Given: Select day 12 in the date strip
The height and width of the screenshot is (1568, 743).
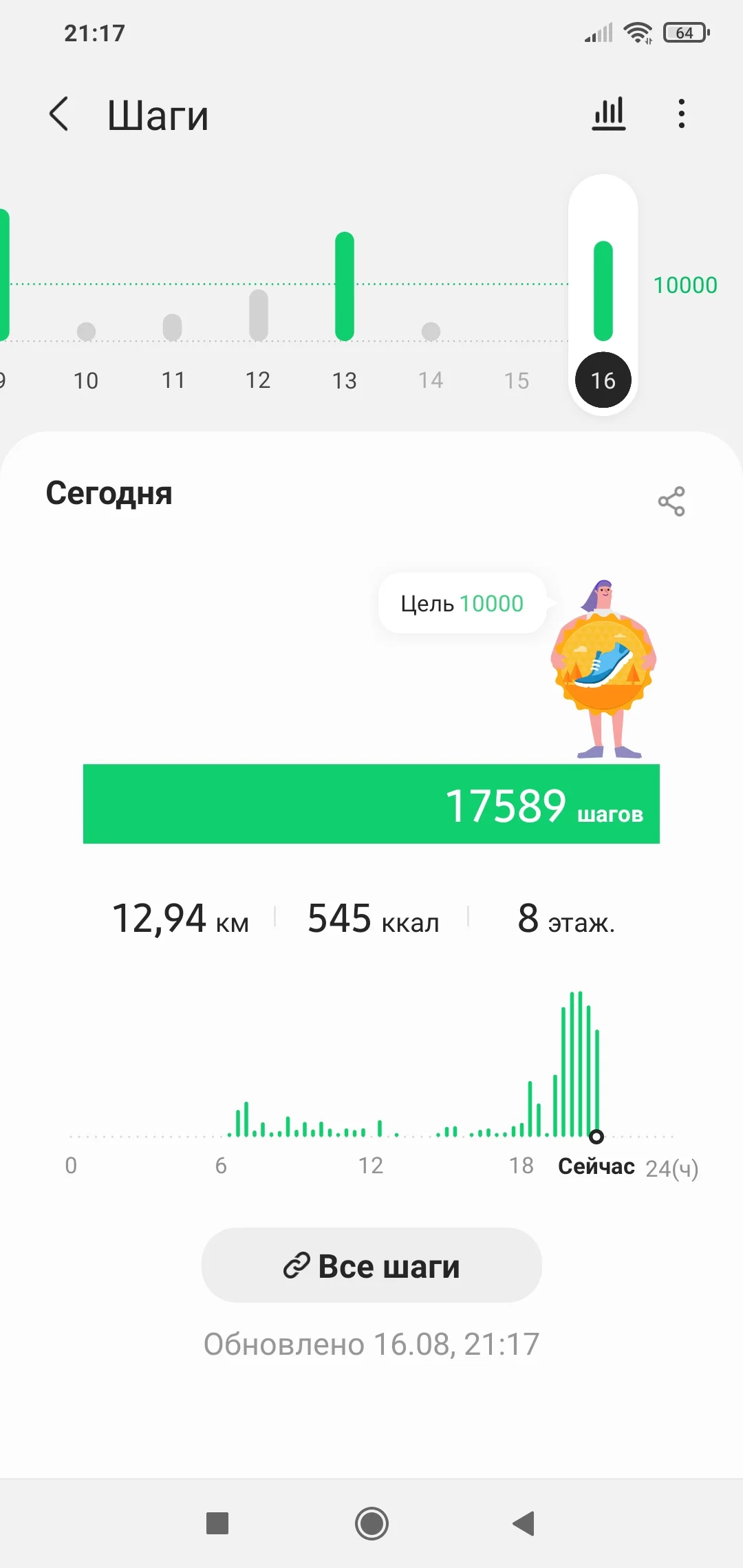Looking at the screenshot, I should click(x=258, y=380).
